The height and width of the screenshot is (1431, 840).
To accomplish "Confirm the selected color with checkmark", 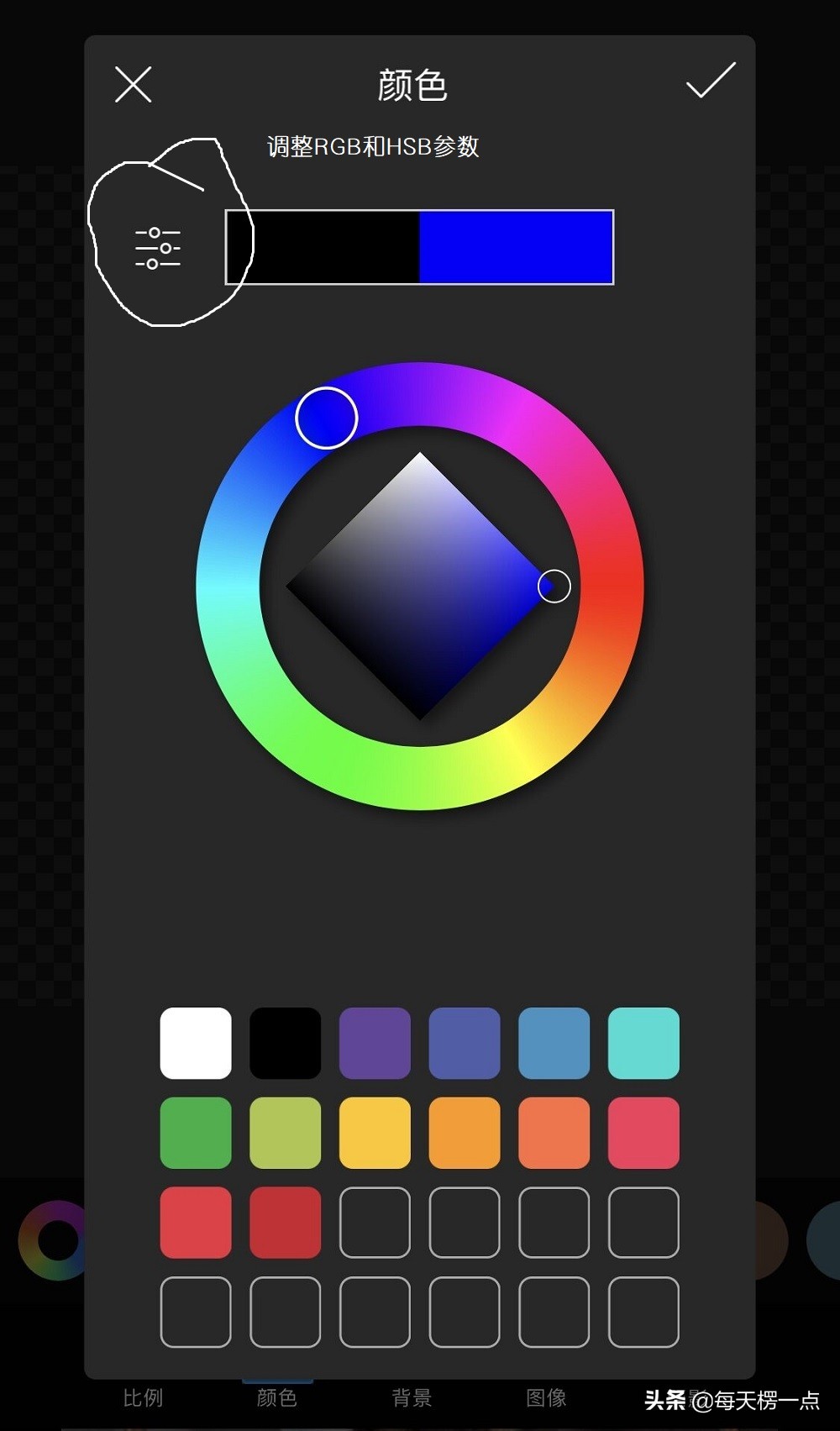I will point(710,82).
